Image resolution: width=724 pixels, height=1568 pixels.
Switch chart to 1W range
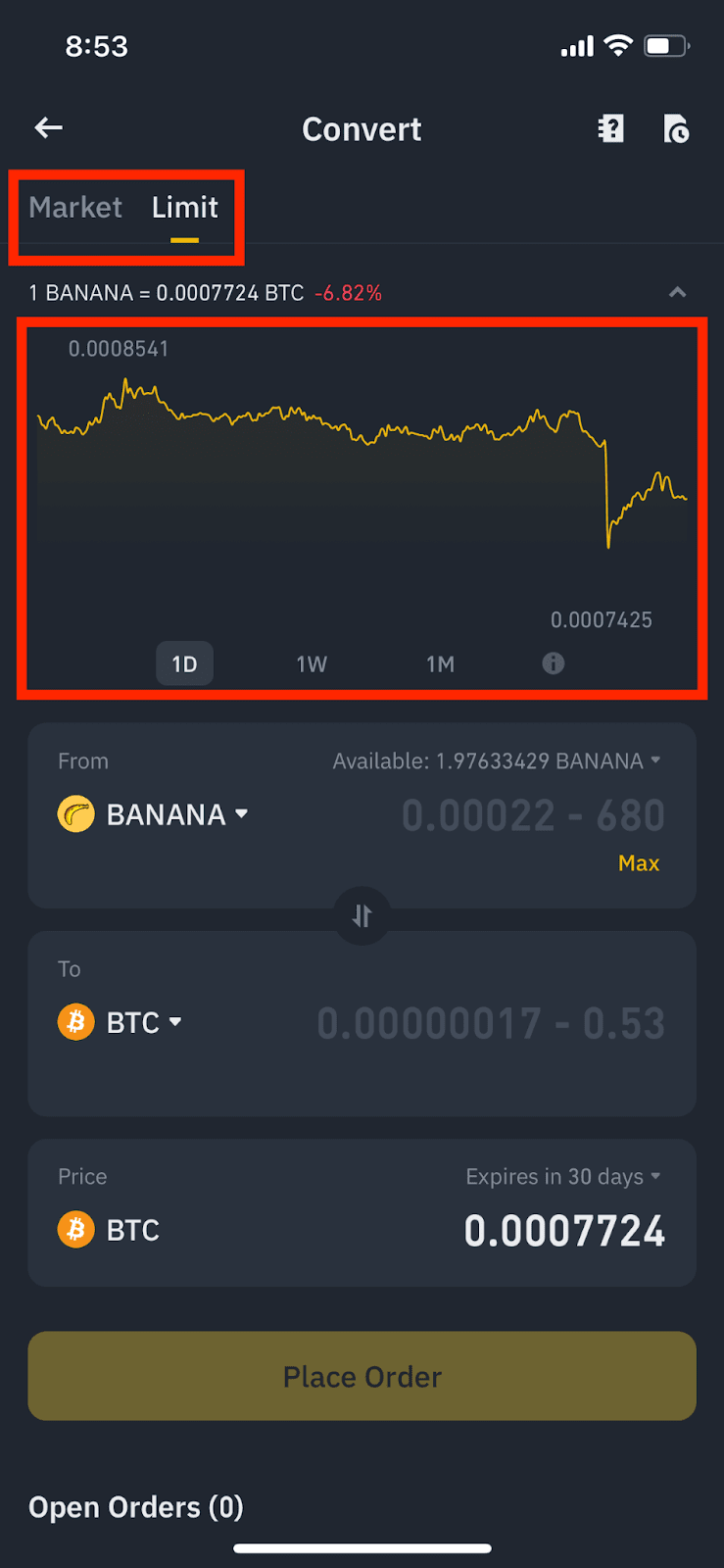point(312,663)
